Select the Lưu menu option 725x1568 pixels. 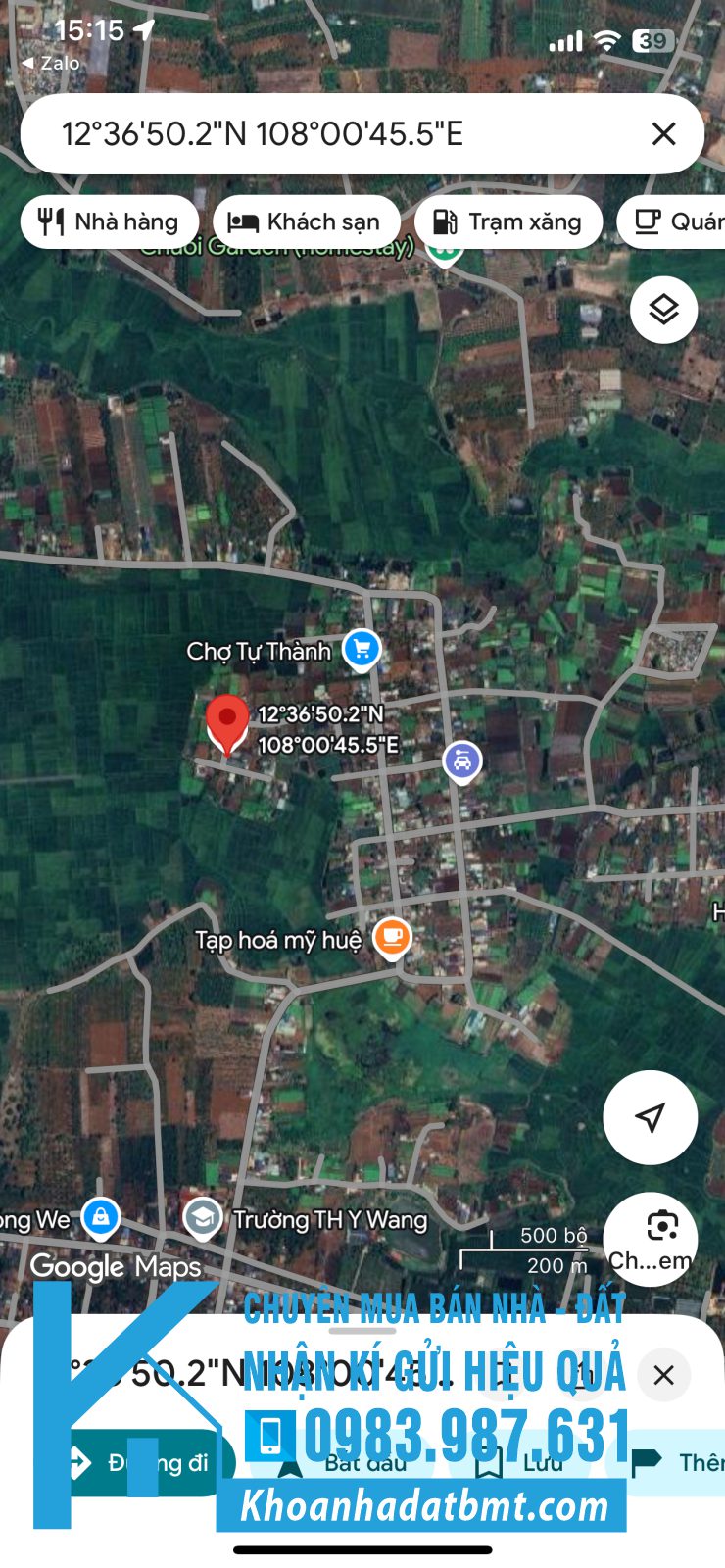(514, 1462)
